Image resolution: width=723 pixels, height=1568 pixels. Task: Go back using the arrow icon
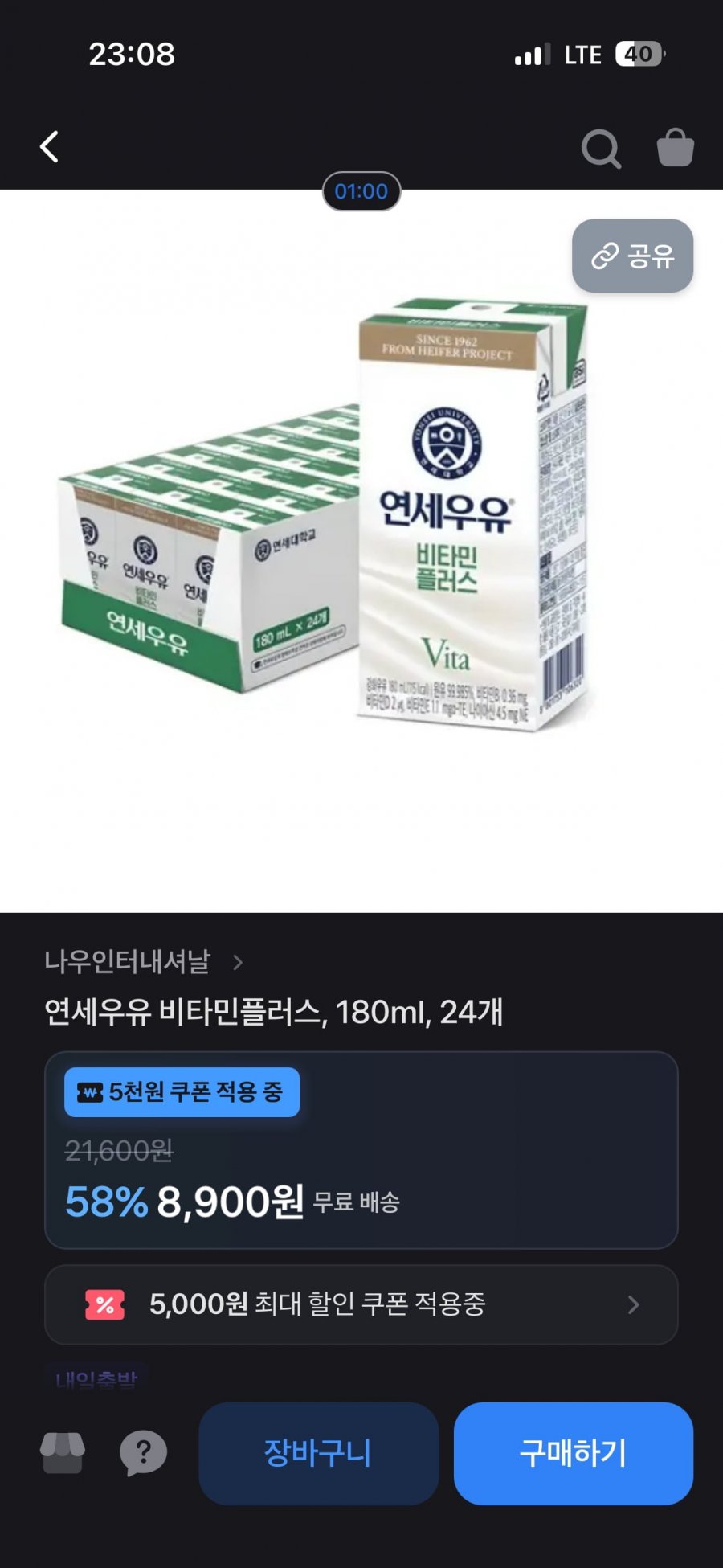click(x=50, y=147)
